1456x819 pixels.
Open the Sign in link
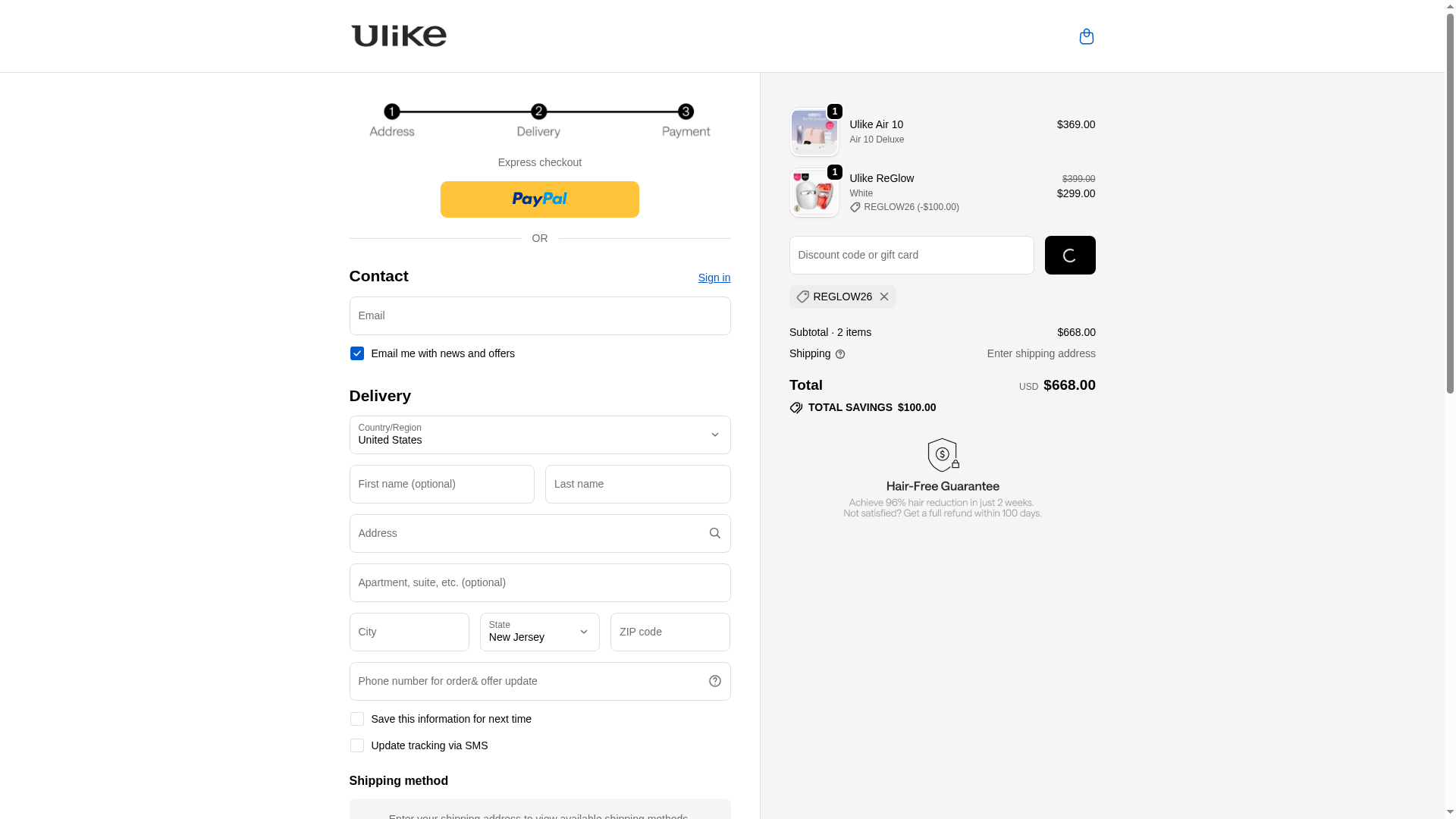pyautogui.click(x=714, y=278)
